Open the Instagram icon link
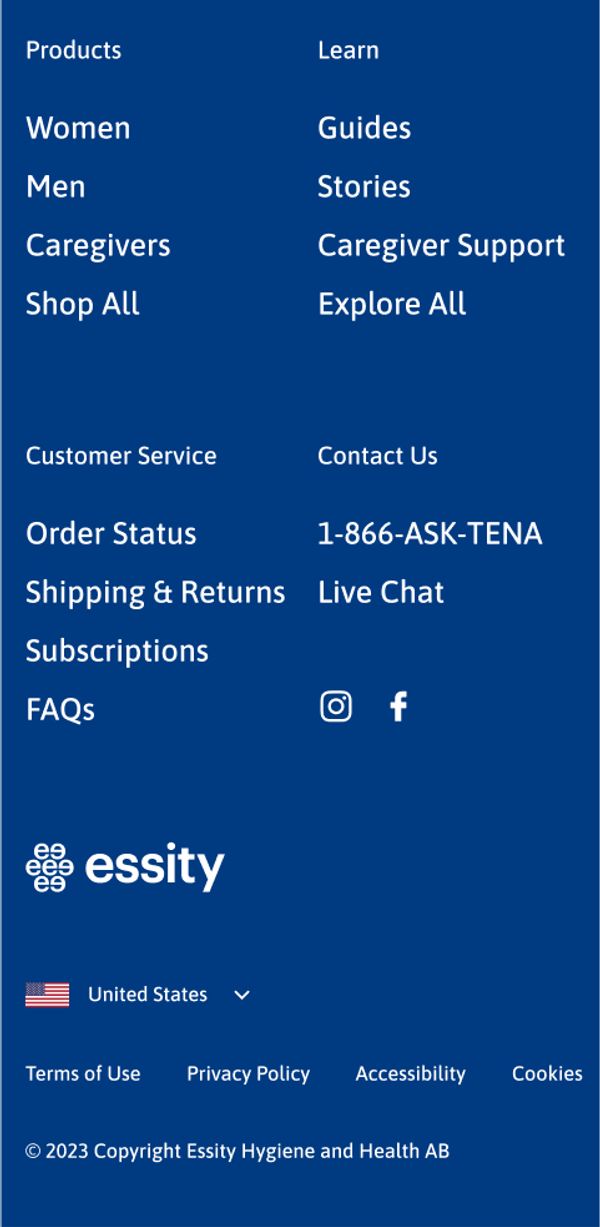 click(336, 707)
